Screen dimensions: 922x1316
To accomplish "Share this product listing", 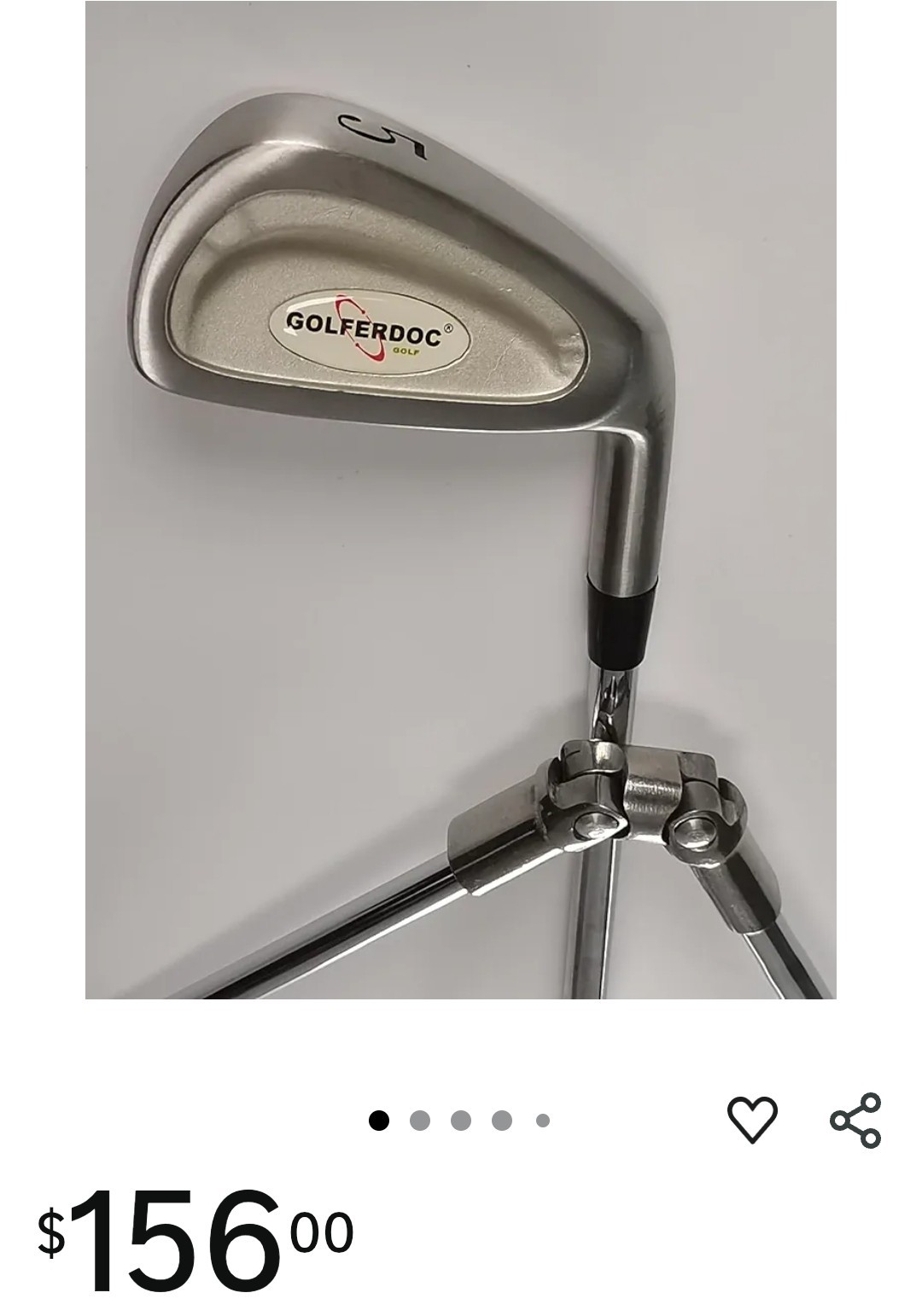I will pyautogui.click(x=855, y=1120).
